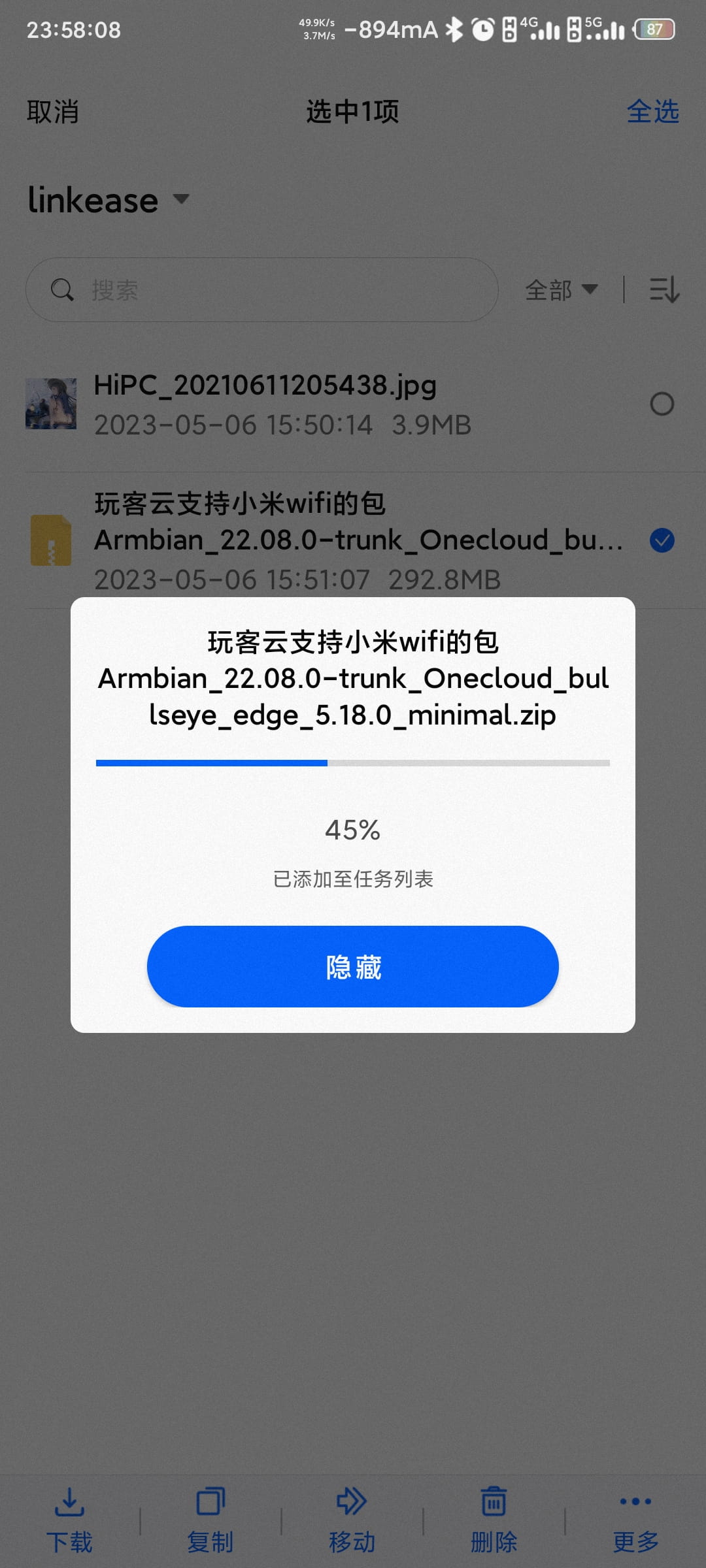Tap 取消 to exit selection mode
Image resolution: width=706 pixels, height=1568 pixels.
(x=53, y=112)
